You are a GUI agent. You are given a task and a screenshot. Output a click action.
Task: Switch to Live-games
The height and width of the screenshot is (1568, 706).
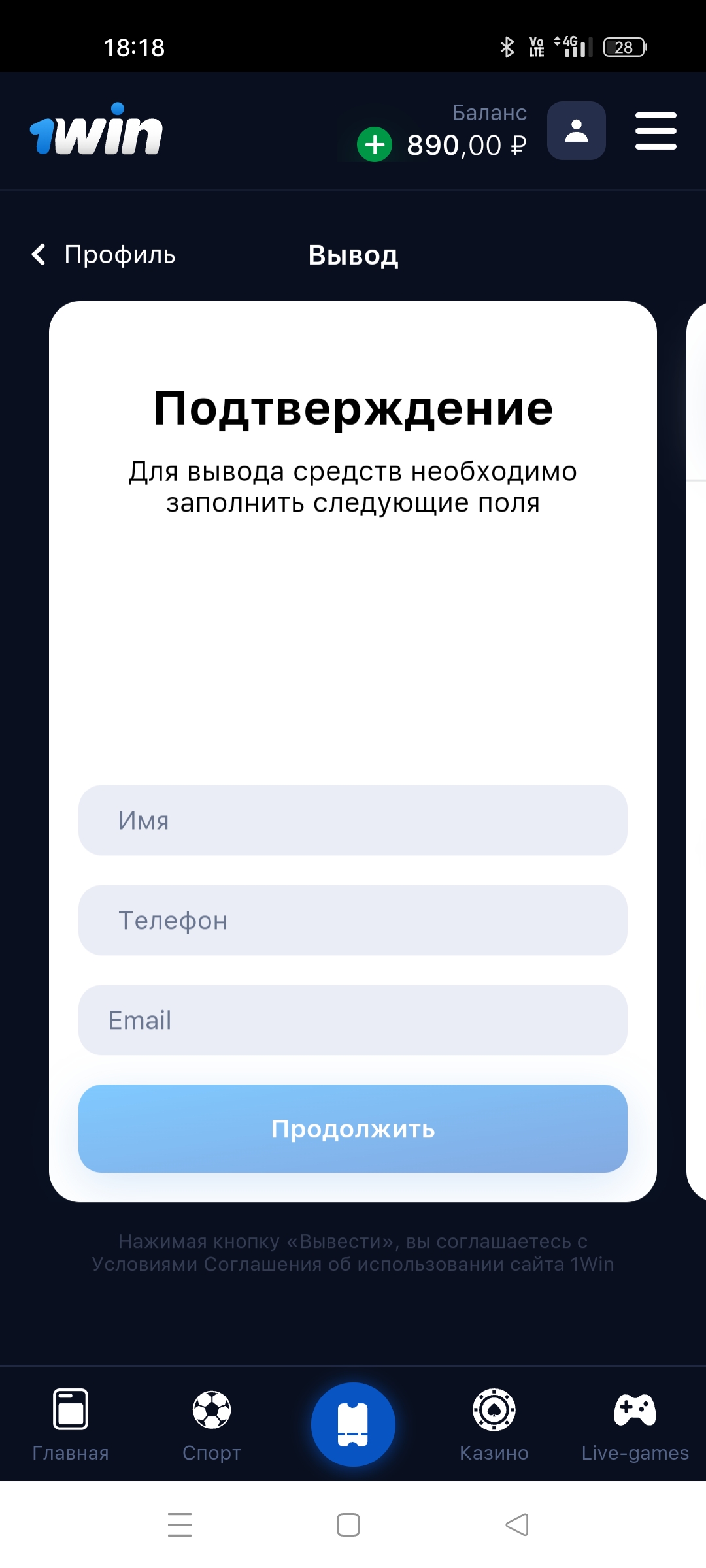coord(635,1424)
